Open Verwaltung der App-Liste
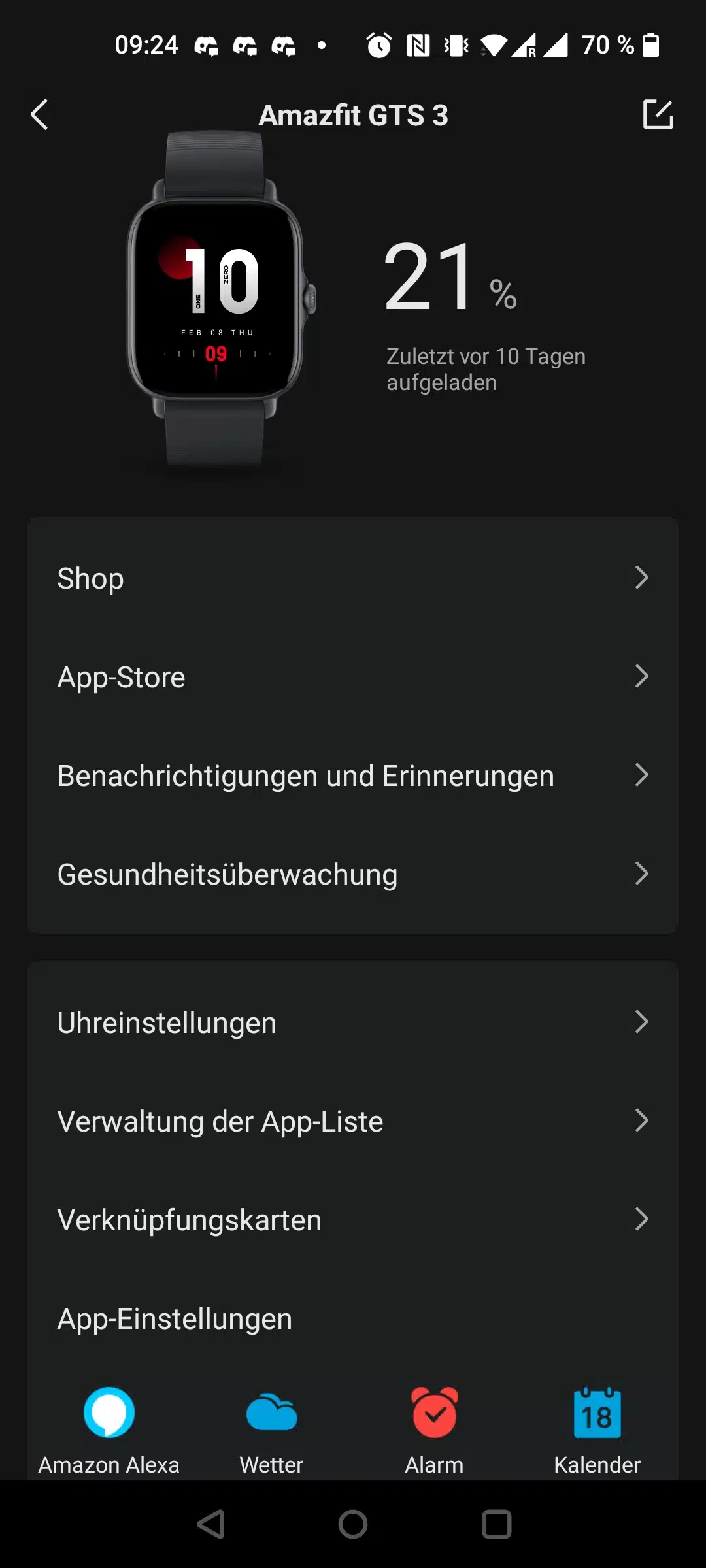706x1568 pixels. point(353,1121)
